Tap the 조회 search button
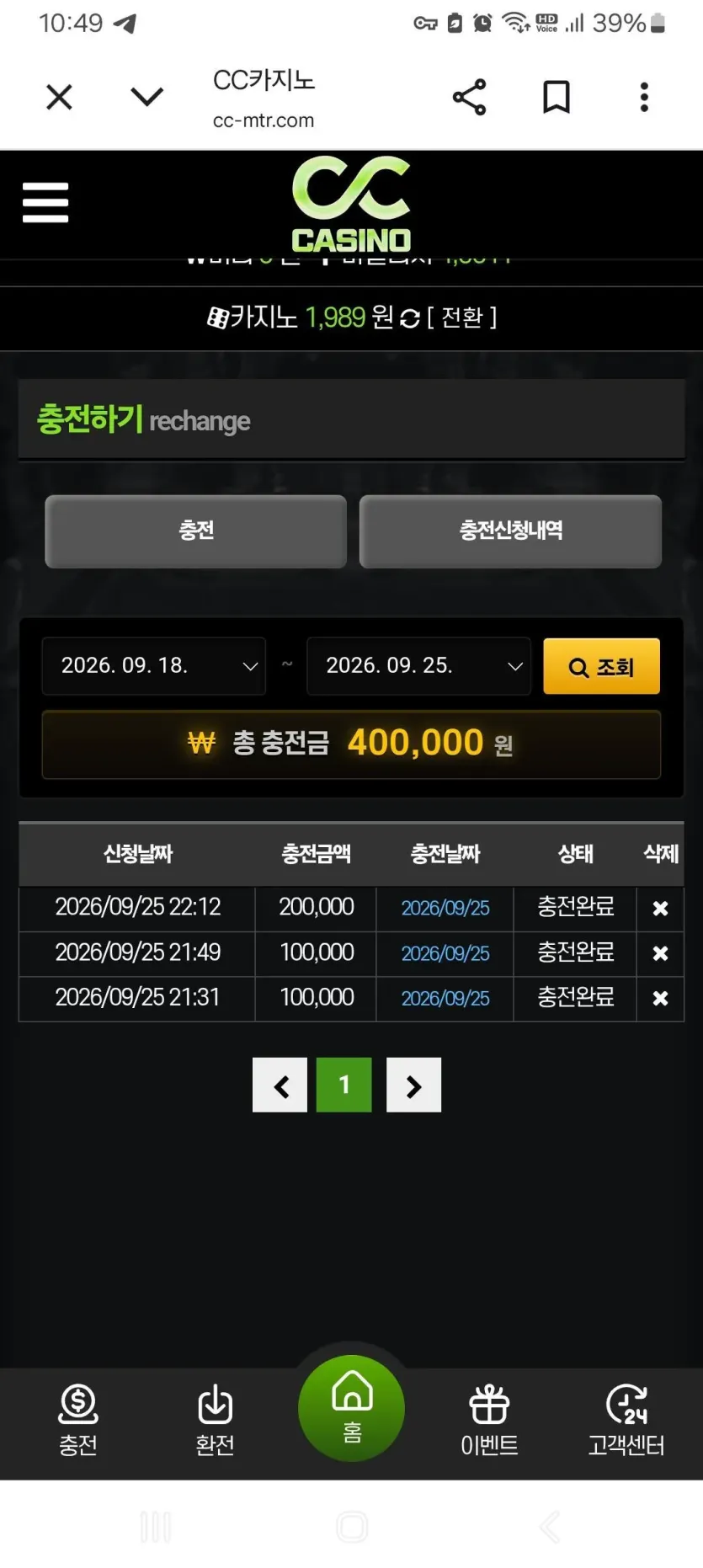Viewport: 703px width, 1568px height. tap(601, 666)
